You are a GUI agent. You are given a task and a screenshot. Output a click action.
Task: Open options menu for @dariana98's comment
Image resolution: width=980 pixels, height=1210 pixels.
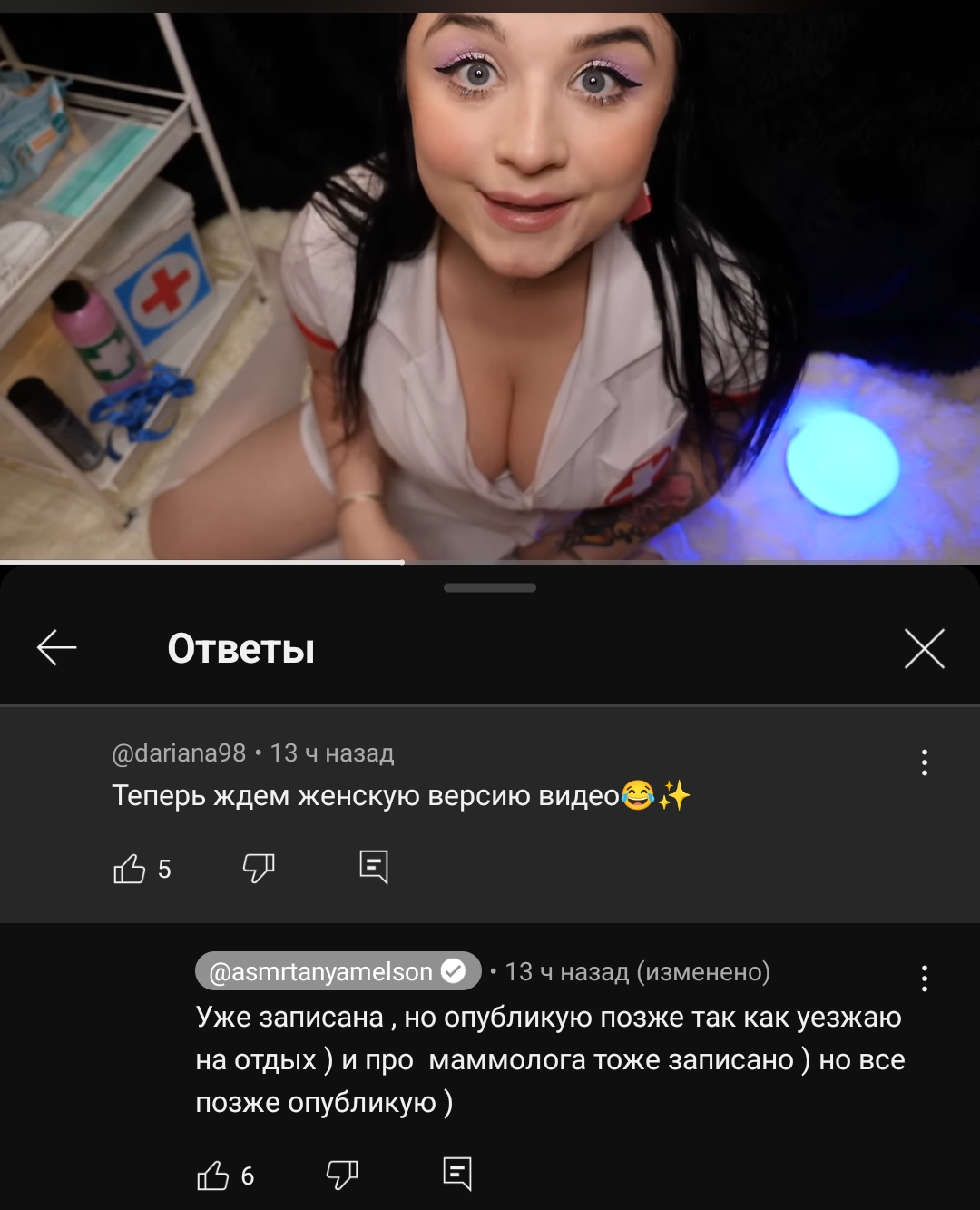924,762
